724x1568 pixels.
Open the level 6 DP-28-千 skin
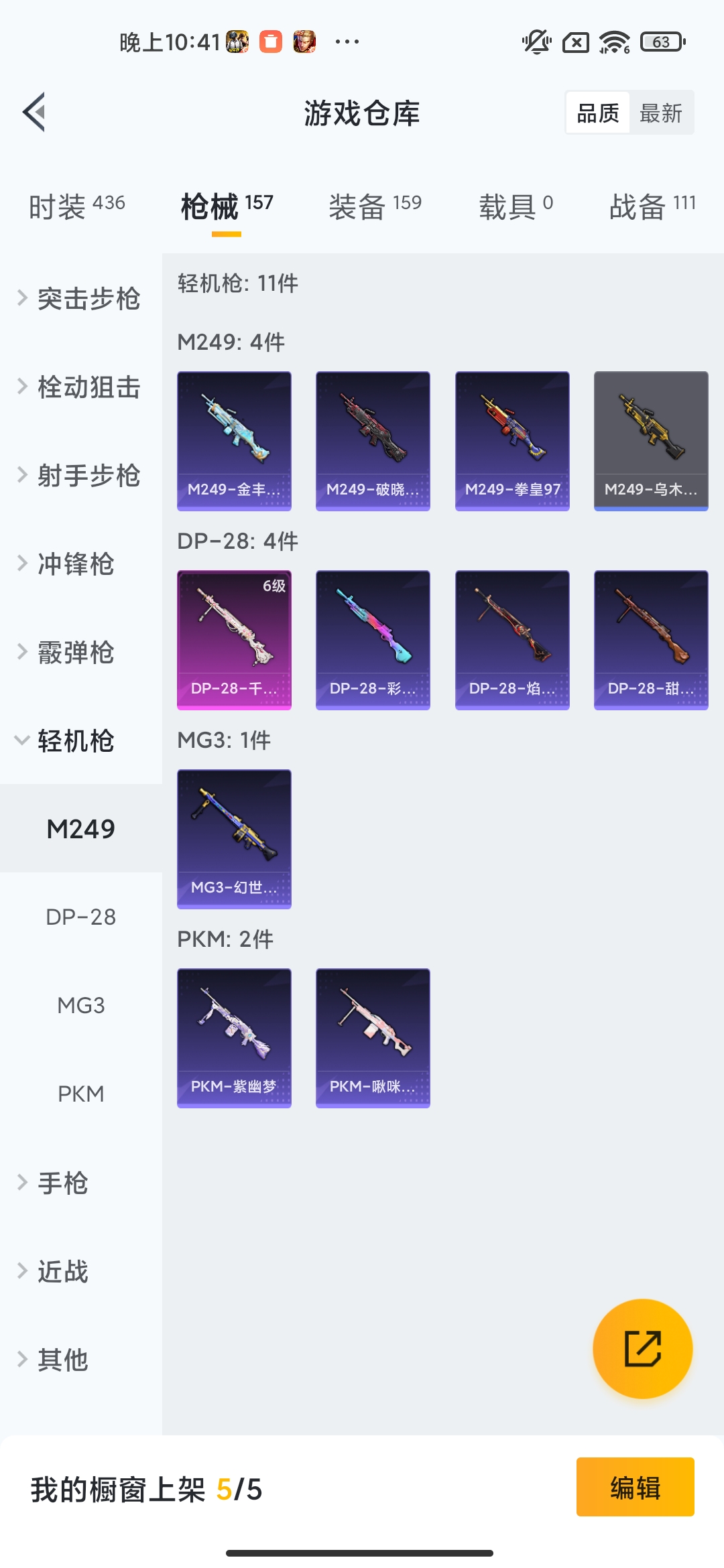tap(234, 640)
